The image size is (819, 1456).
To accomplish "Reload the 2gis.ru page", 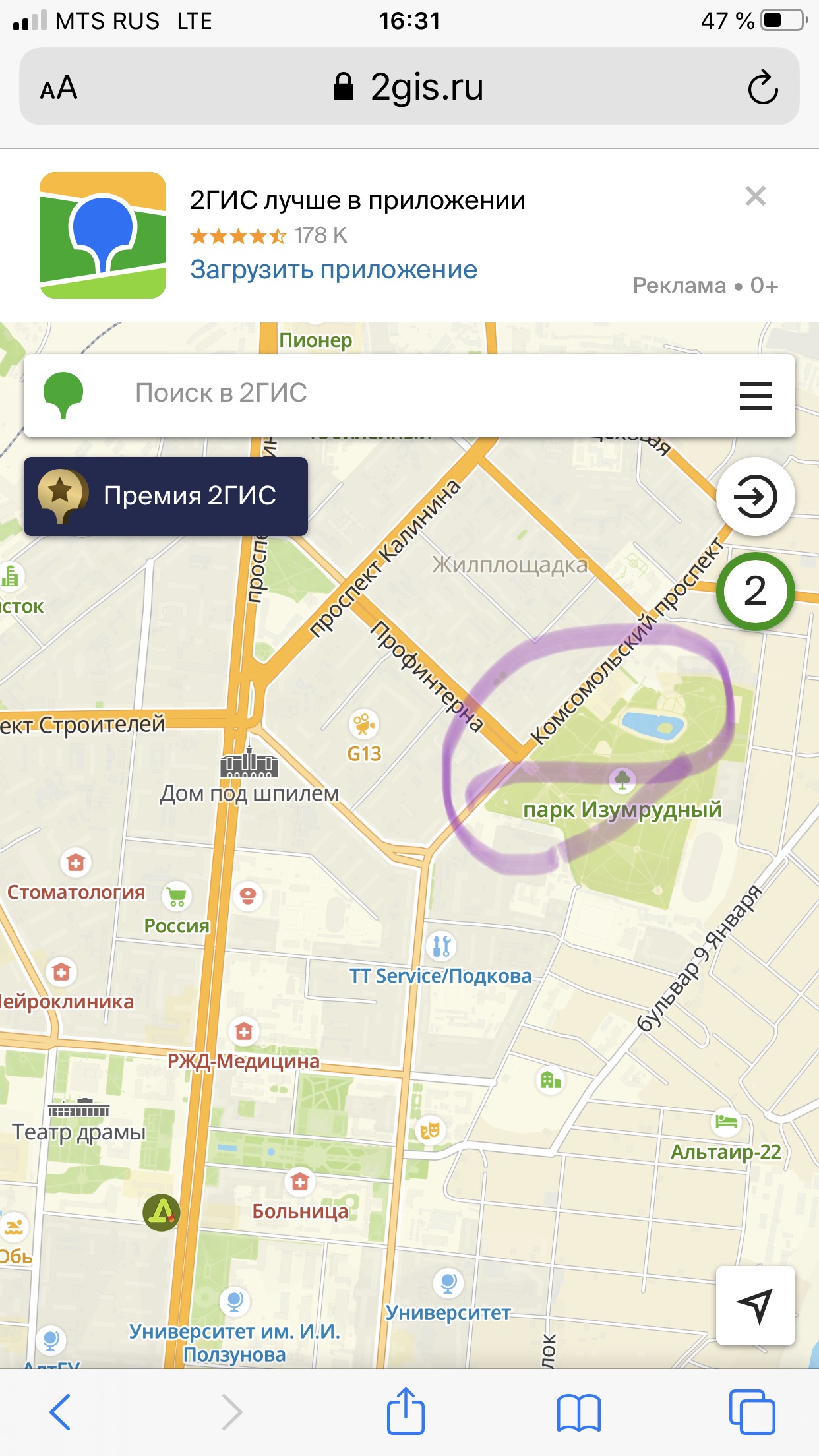I will point(762,87).
